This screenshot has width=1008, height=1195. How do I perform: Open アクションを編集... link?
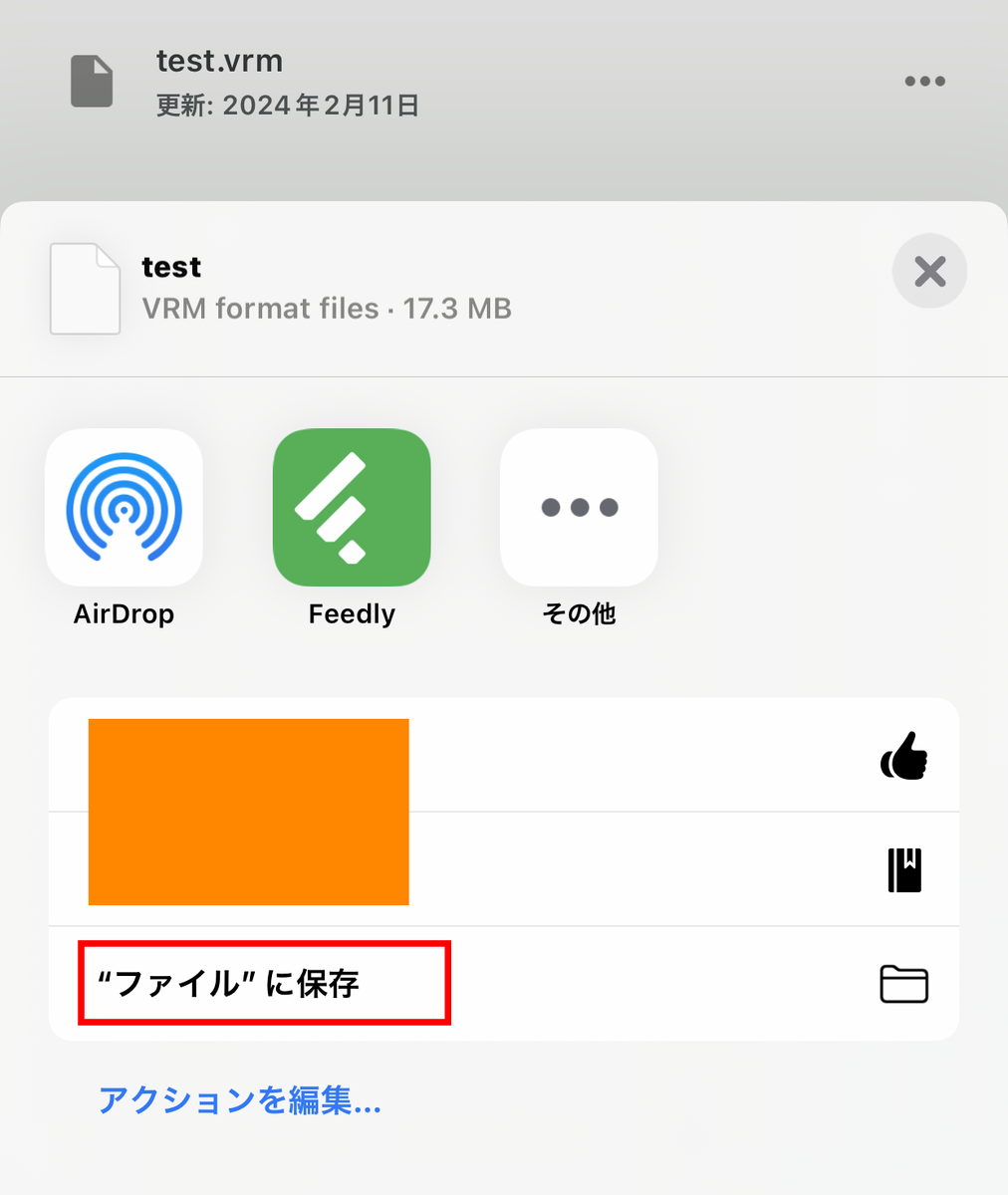[x=240, y=1100]
